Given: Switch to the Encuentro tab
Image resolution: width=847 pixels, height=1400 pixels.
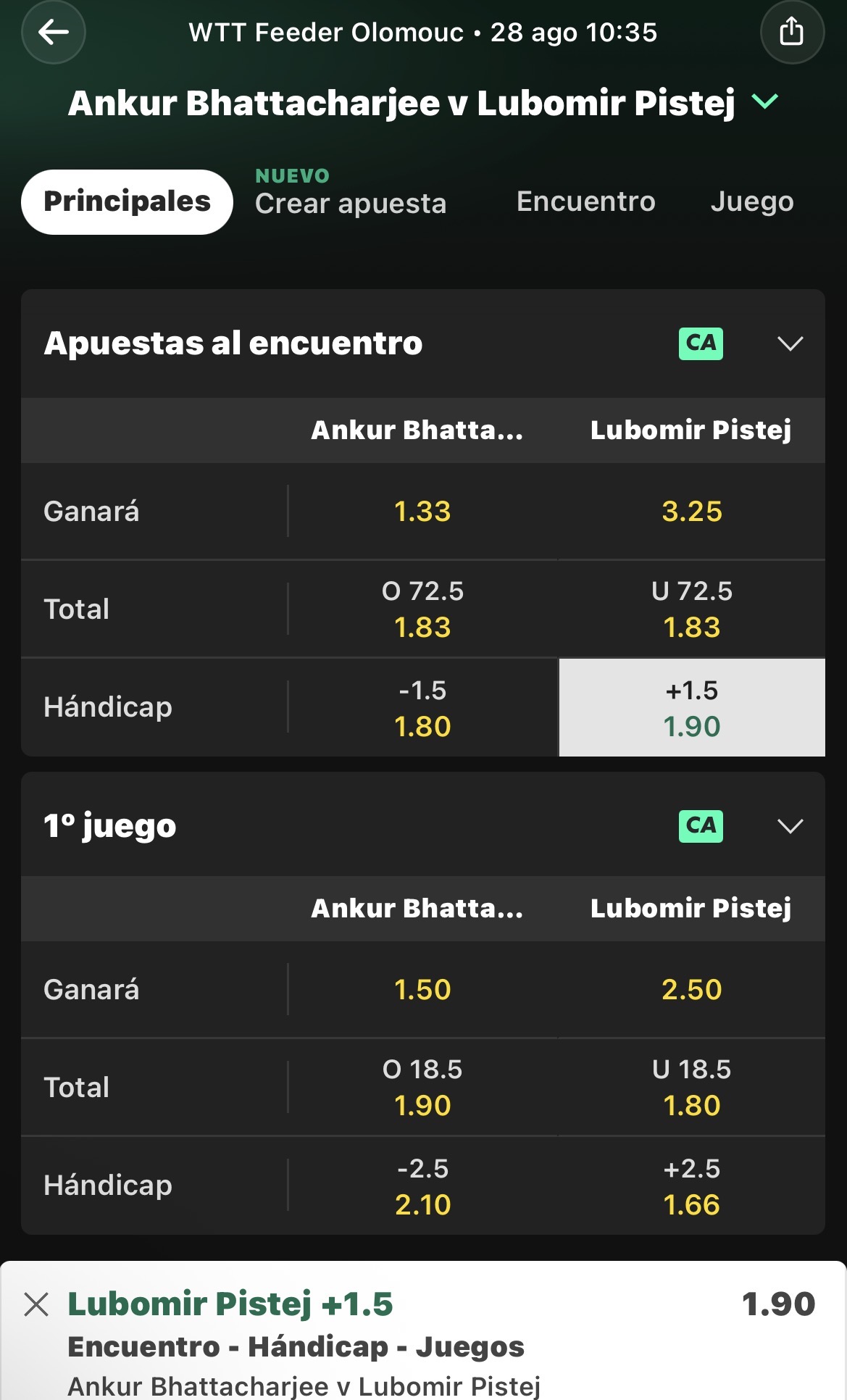Looking at the screenshot, I should [585, 201].
